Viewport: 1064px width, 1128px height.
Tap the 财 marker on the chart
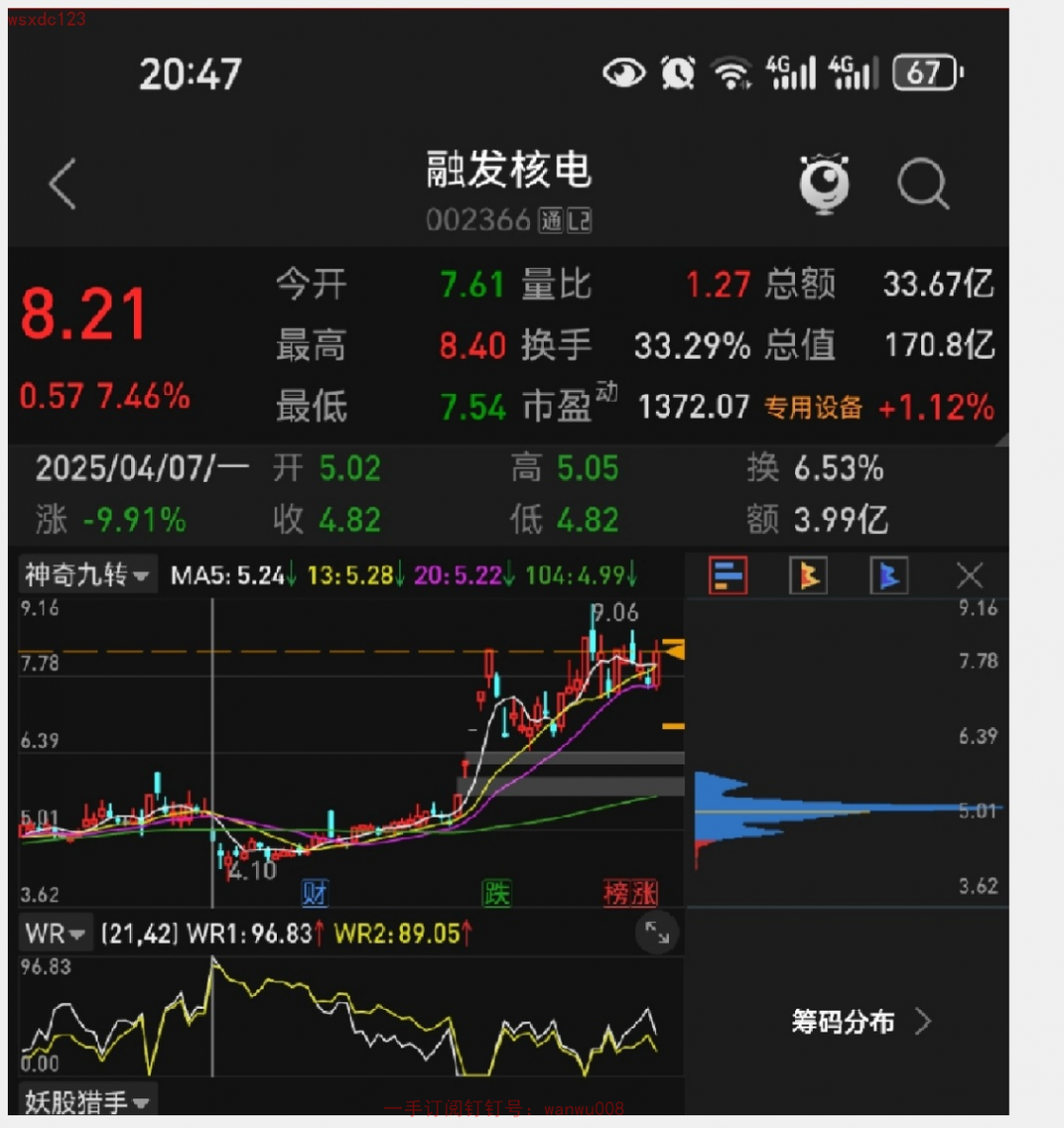(x=314, y=894)
